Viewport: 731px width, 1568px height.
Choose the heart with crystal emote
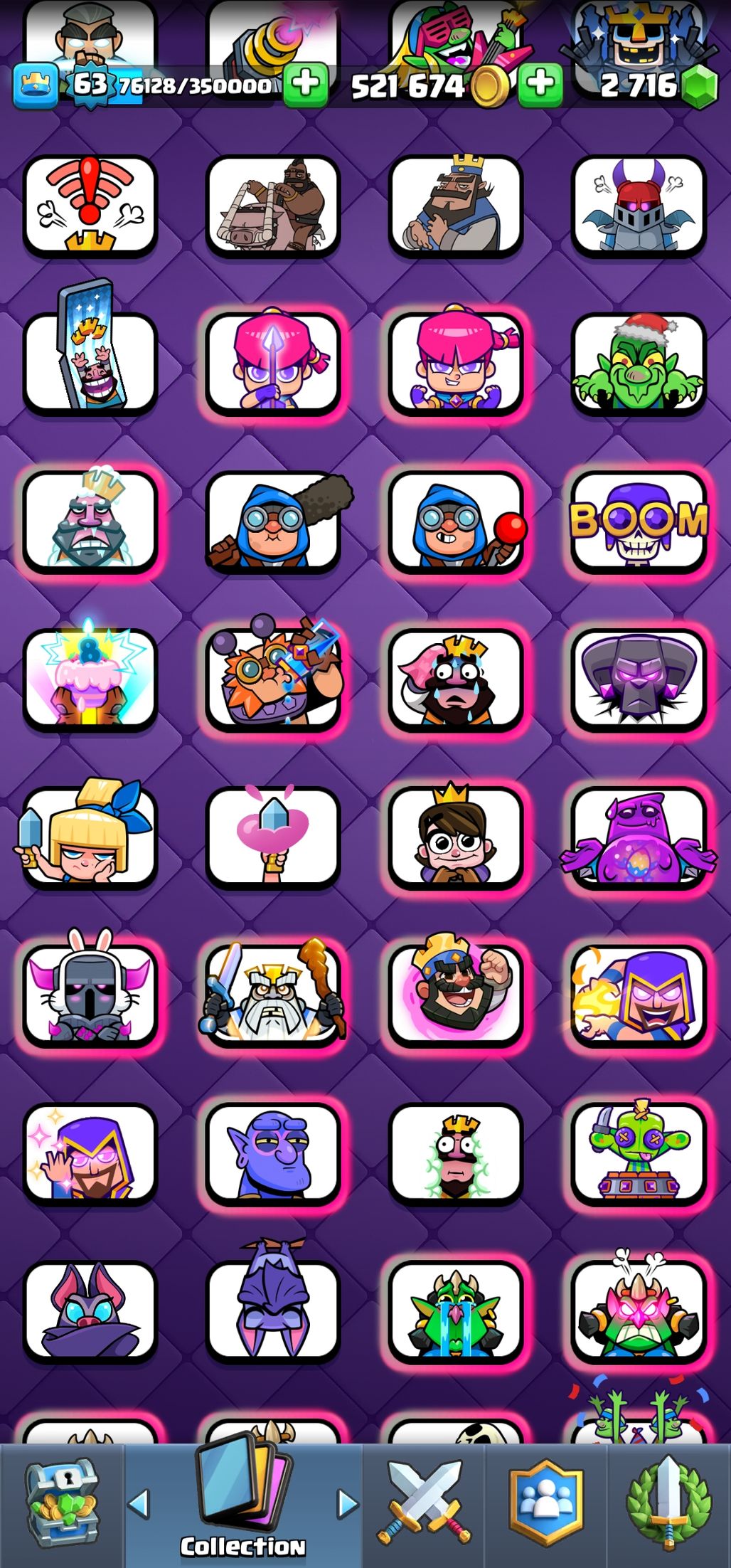273,837
